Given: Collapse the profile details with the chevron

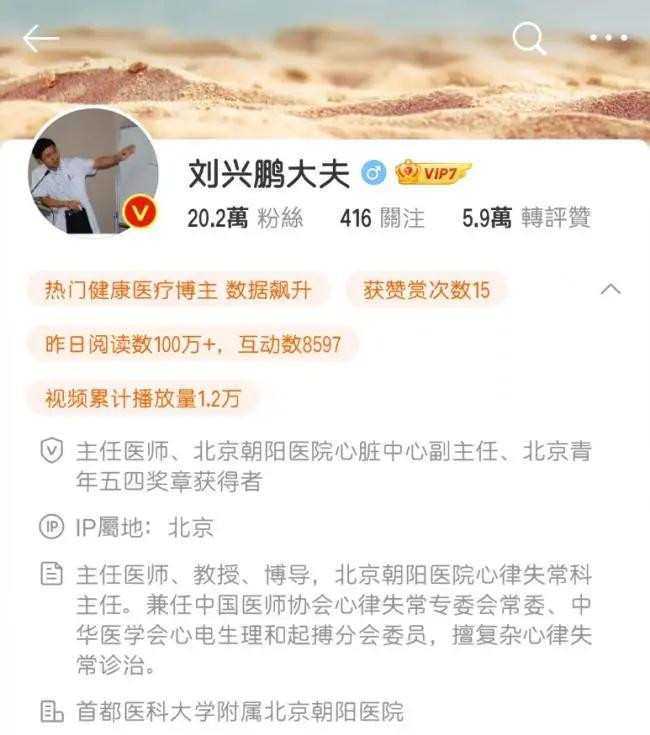Looking at the screenshot, I should [610, 290].
